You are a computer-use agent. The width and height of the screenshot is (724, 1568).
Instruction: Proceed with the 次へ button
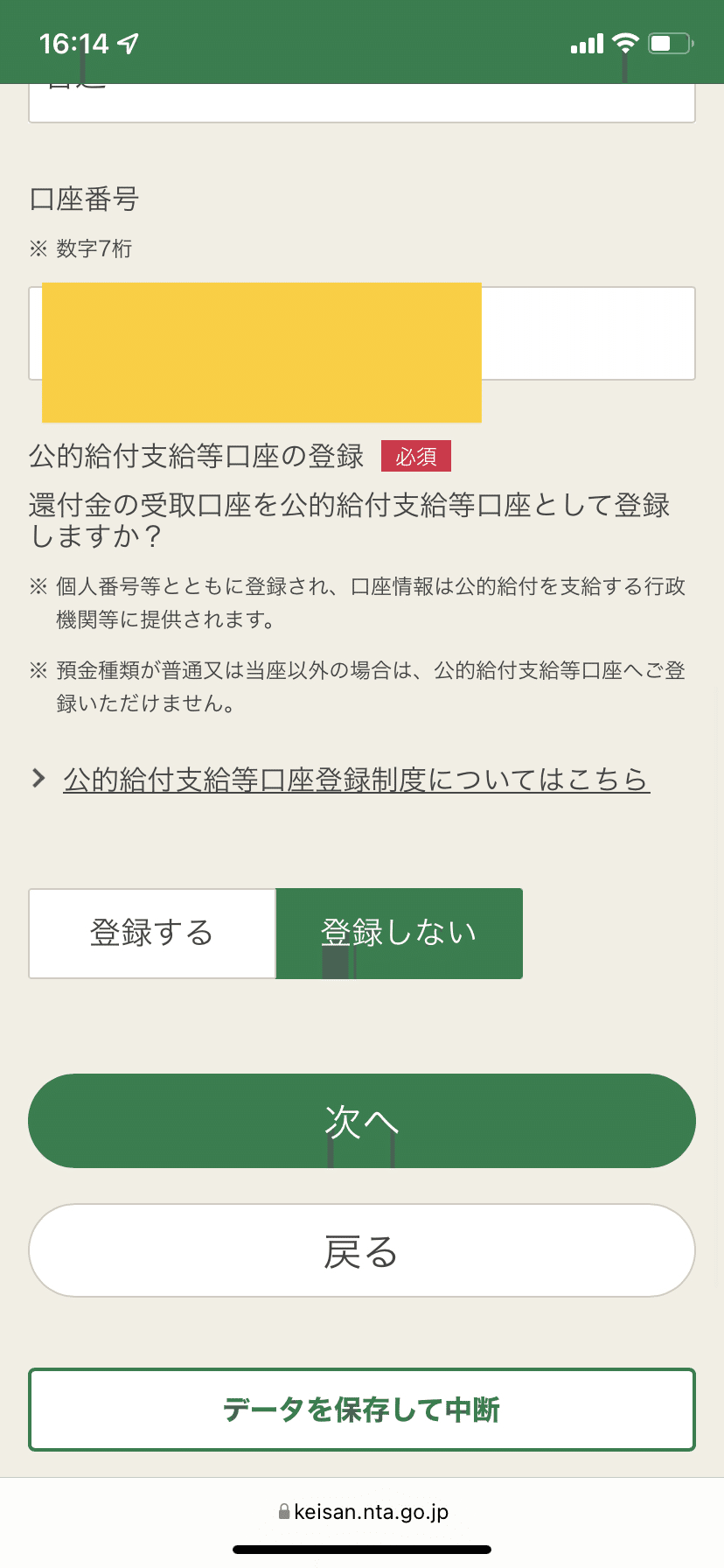(362, 1121)
